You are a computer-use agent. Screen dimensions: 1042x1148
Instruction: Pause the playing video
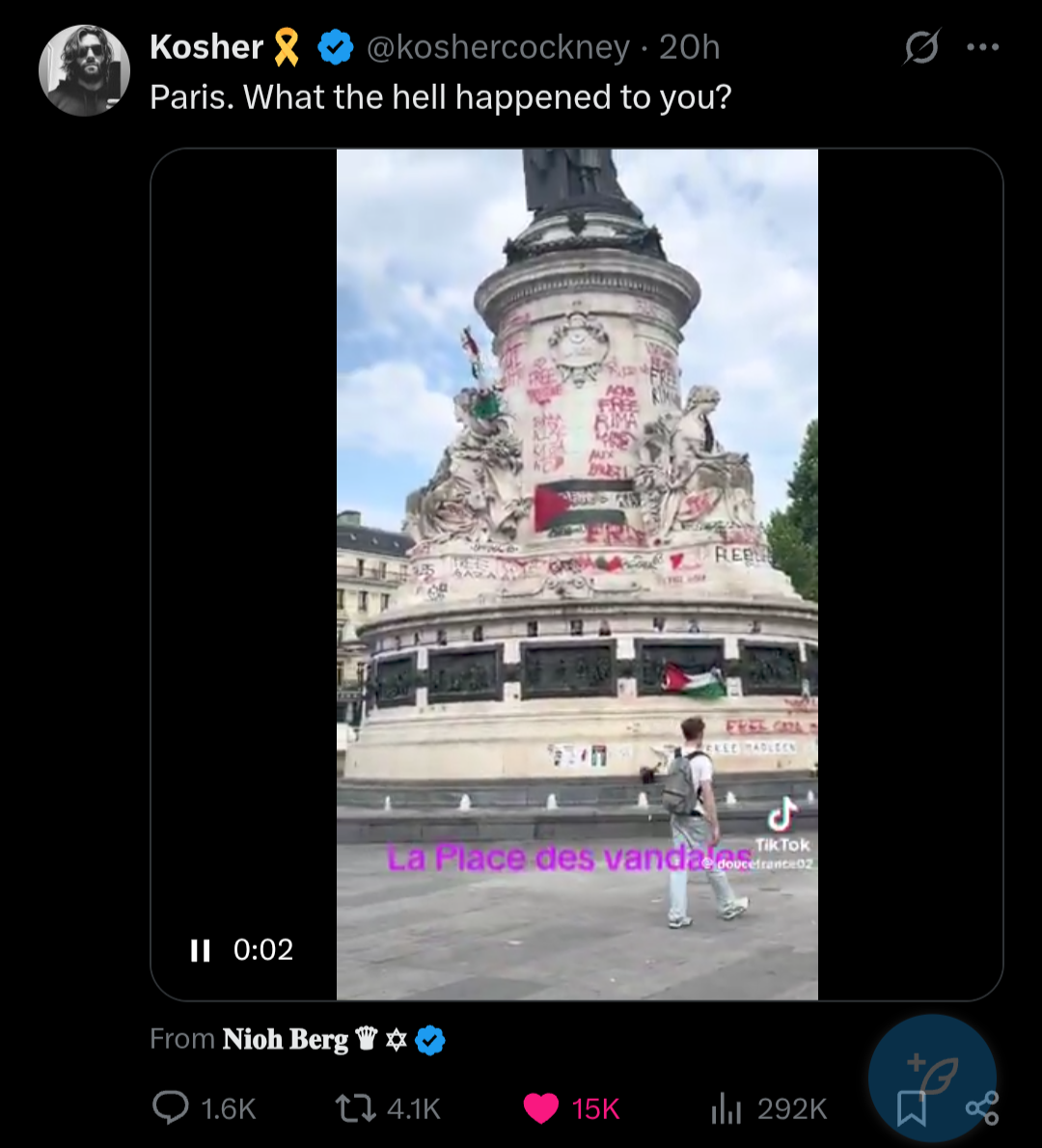tap(201, 950)
